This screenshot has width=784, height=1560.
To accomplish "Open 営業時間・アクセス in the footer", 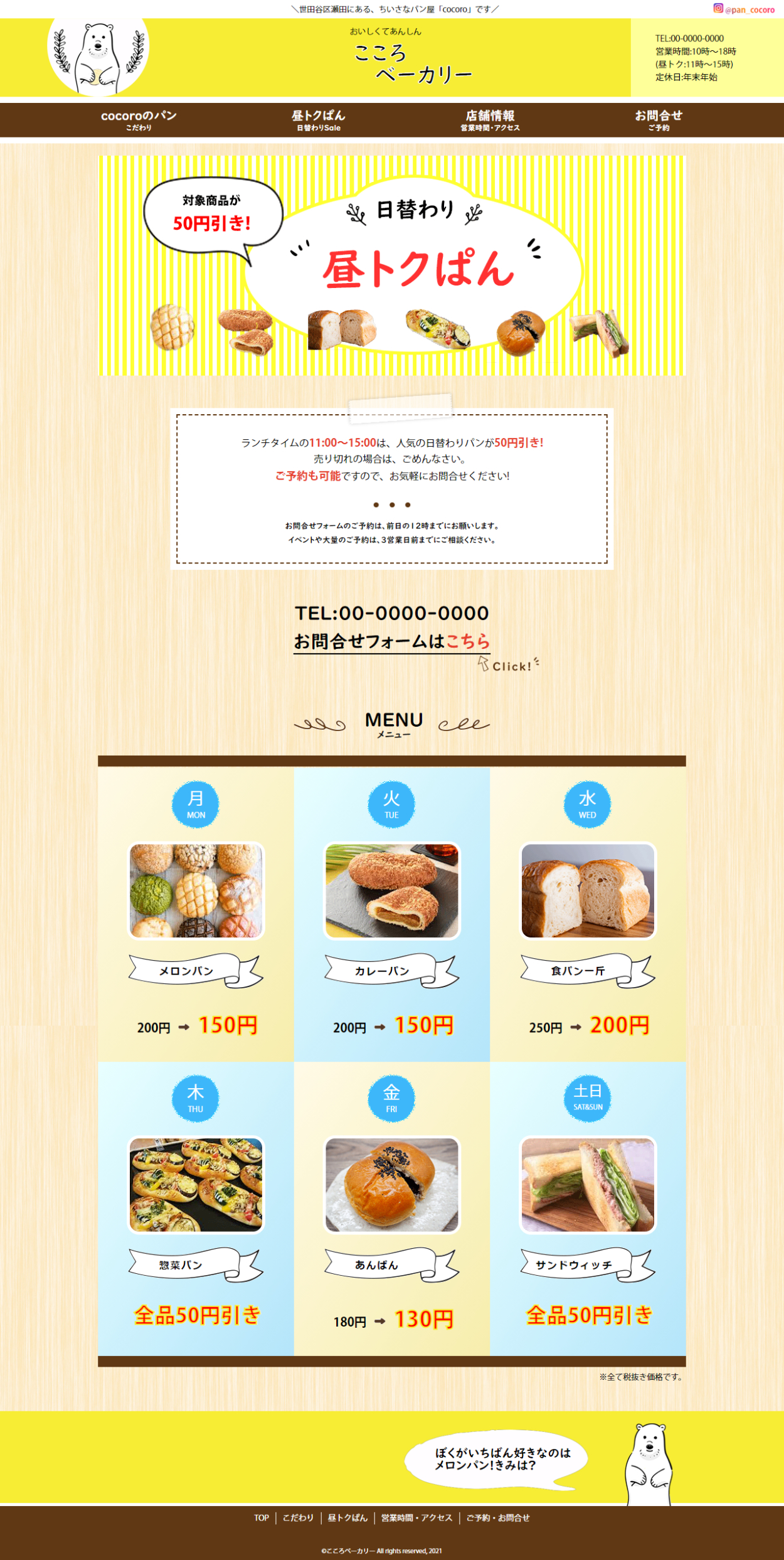I will (x=416, y=1517).
